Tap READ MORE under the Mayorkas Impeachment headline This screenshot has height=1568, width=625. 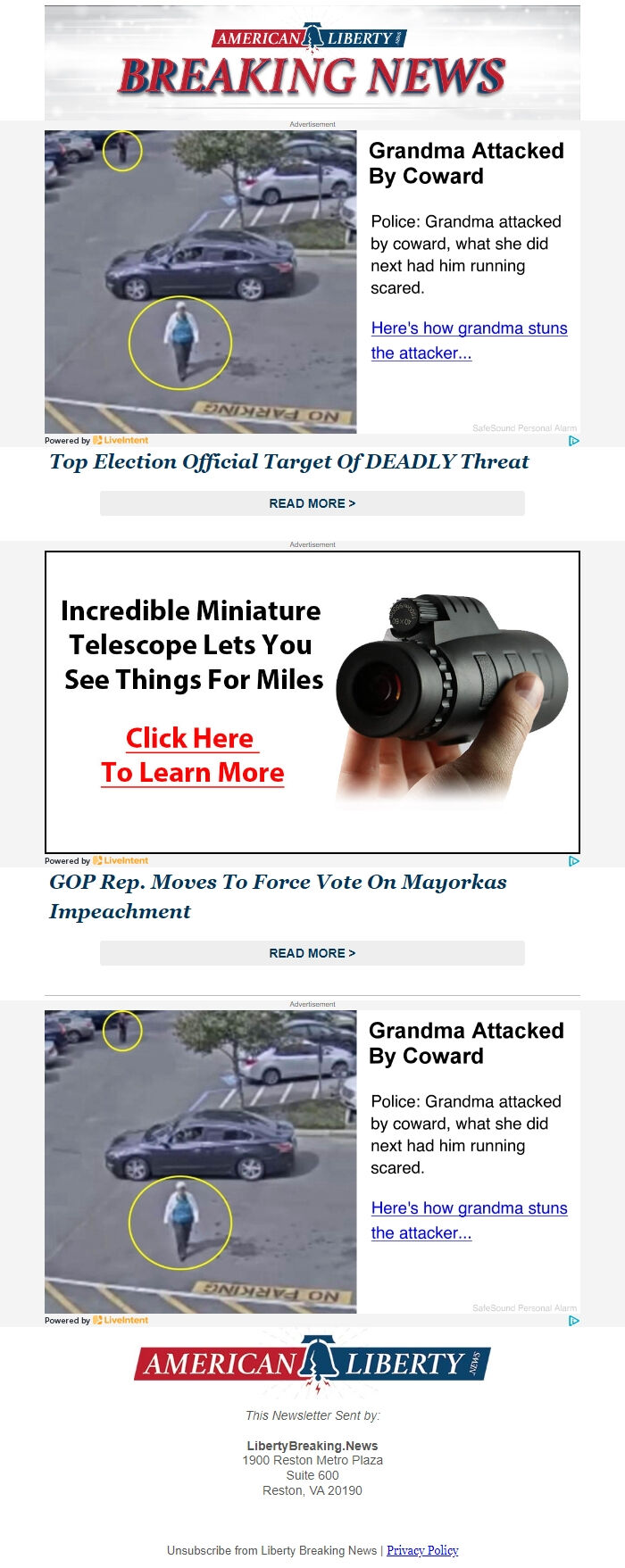tap(312, 953)
